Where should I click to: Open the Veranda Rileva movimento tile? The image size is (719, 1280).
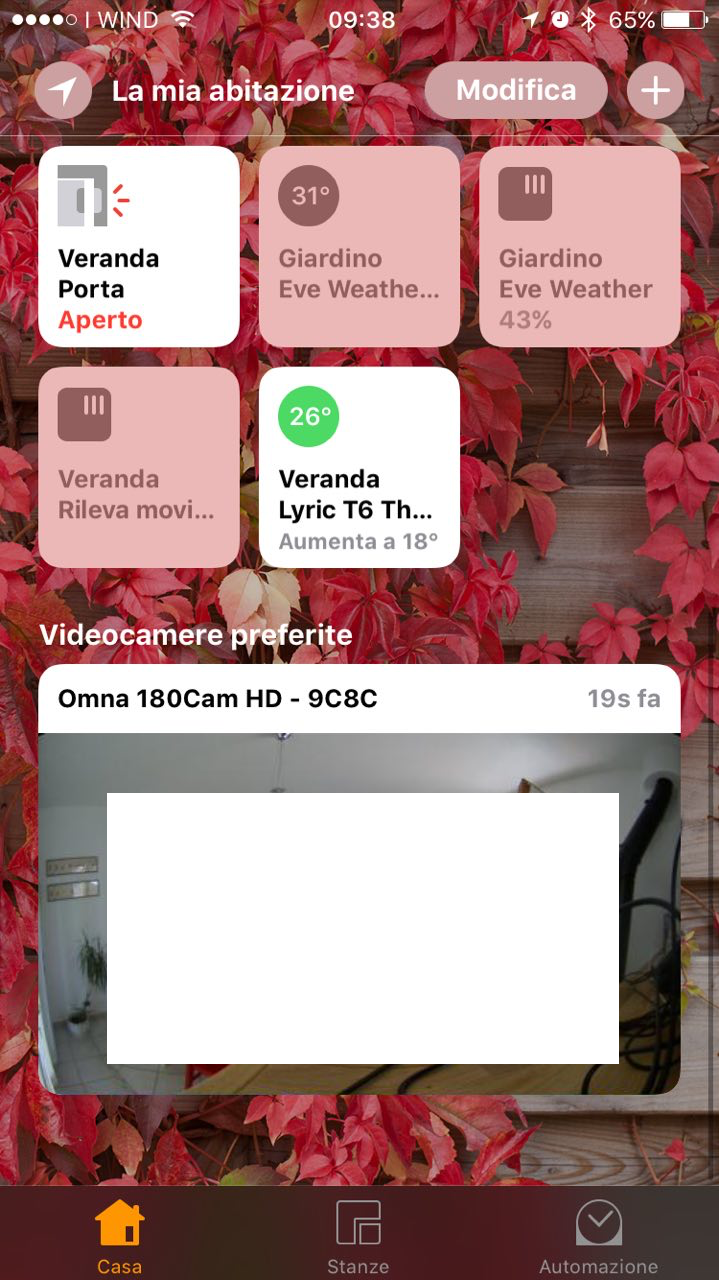139,467
